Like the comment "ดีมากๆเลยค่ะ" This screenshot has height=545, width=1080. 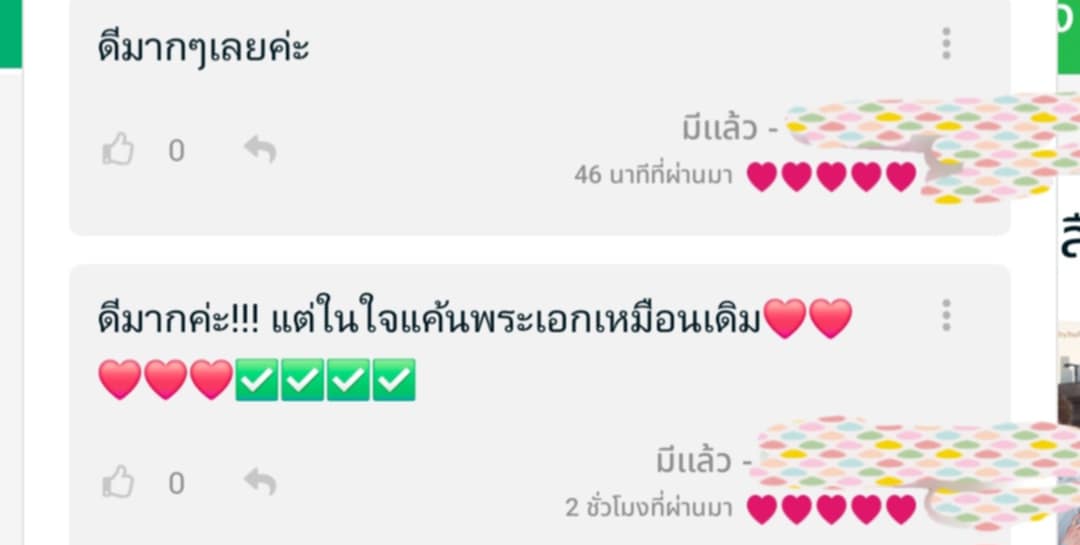click(118, 151)
